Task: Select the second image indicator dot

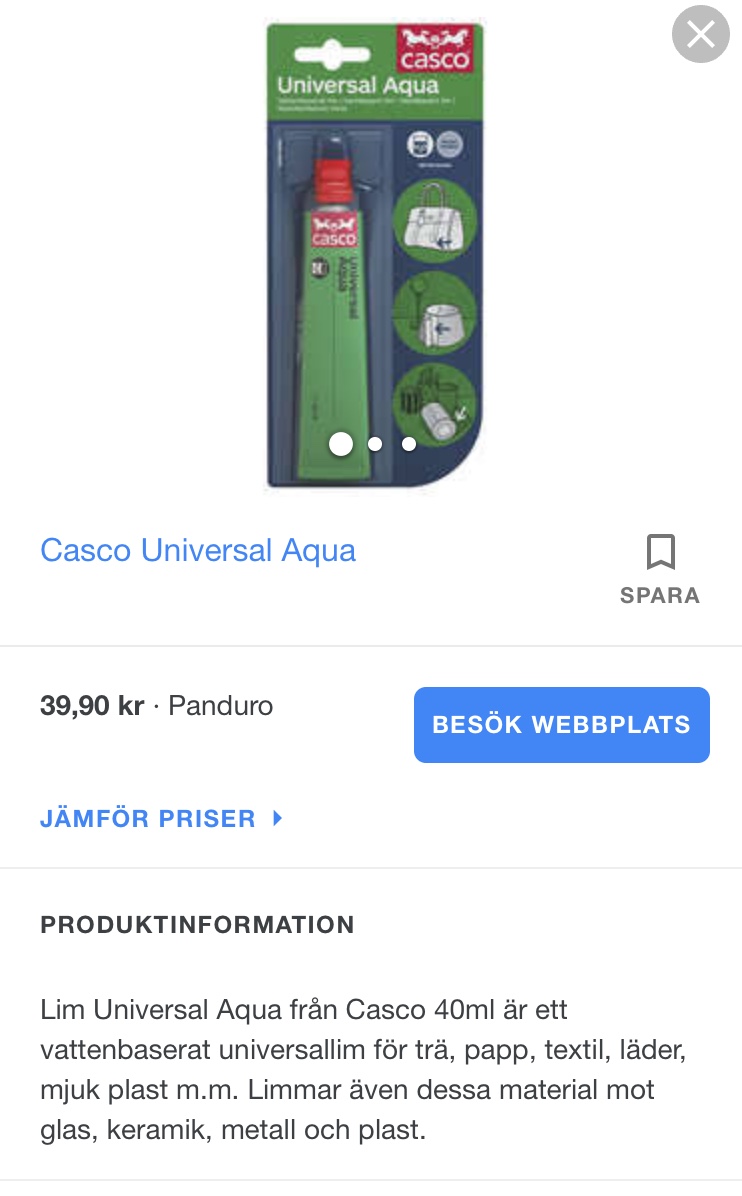Action: (x=375, y=444)
